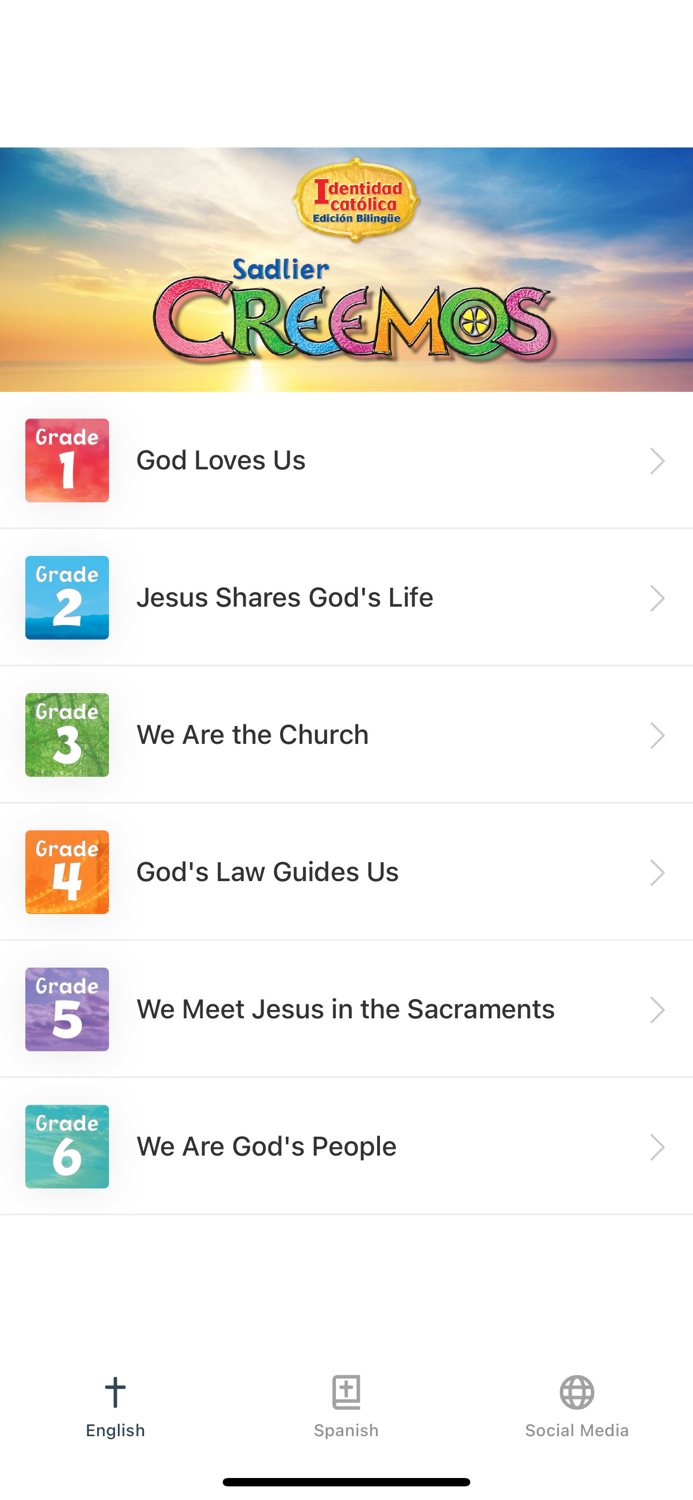The width and height of the screenshot is (693, 1500).
Task: Tap the English tab
Action: (x=115, y=1405)
